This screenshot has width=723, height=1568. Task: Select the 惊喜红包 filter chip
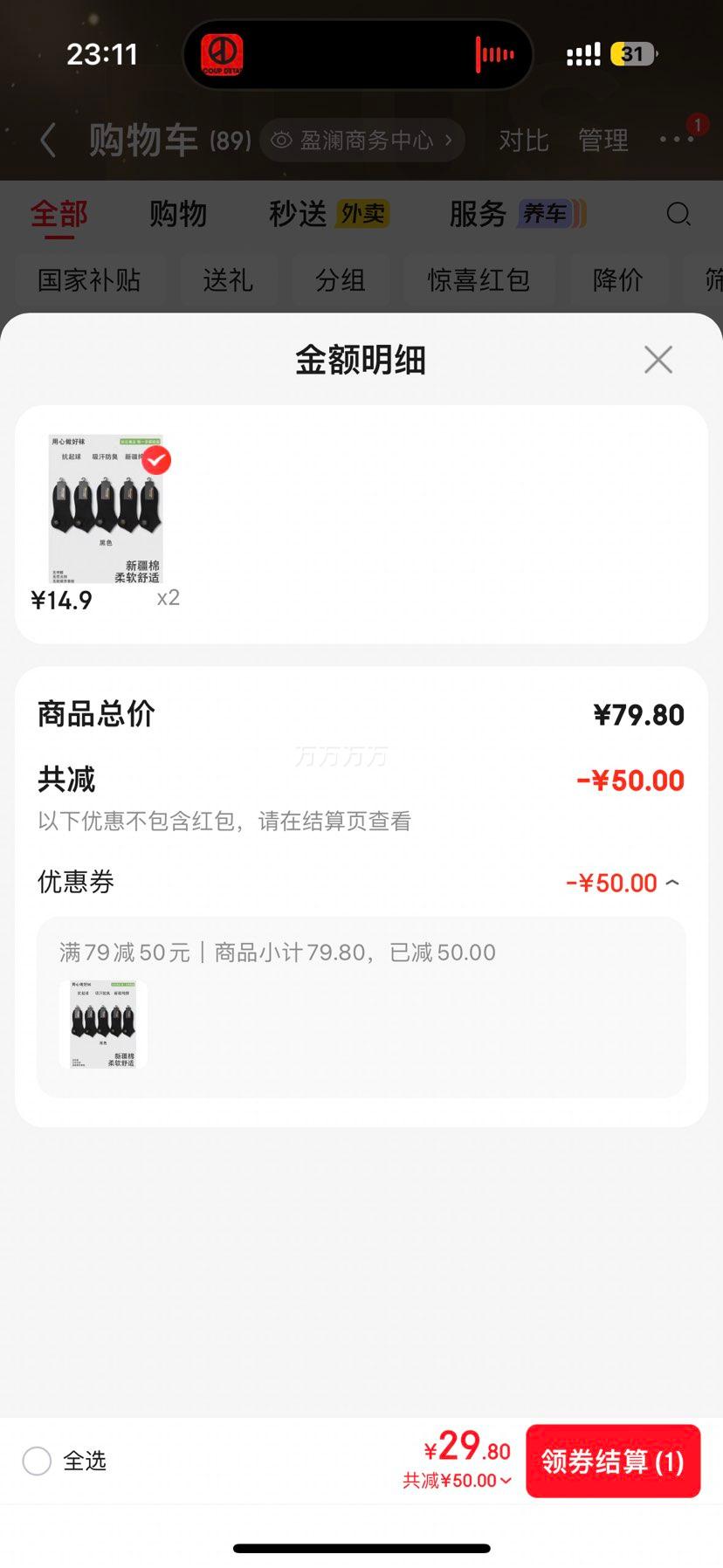[x=479, y=280]
